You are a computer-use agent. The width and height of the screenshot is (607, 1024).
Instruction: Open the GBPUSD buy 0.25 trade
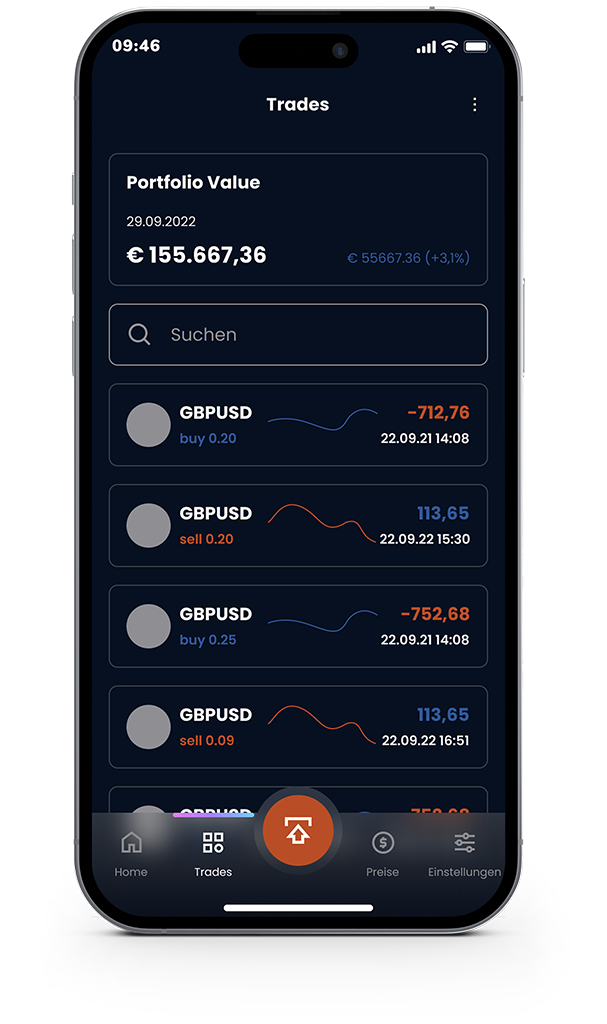pyautogui.click(x=298, y=627)
